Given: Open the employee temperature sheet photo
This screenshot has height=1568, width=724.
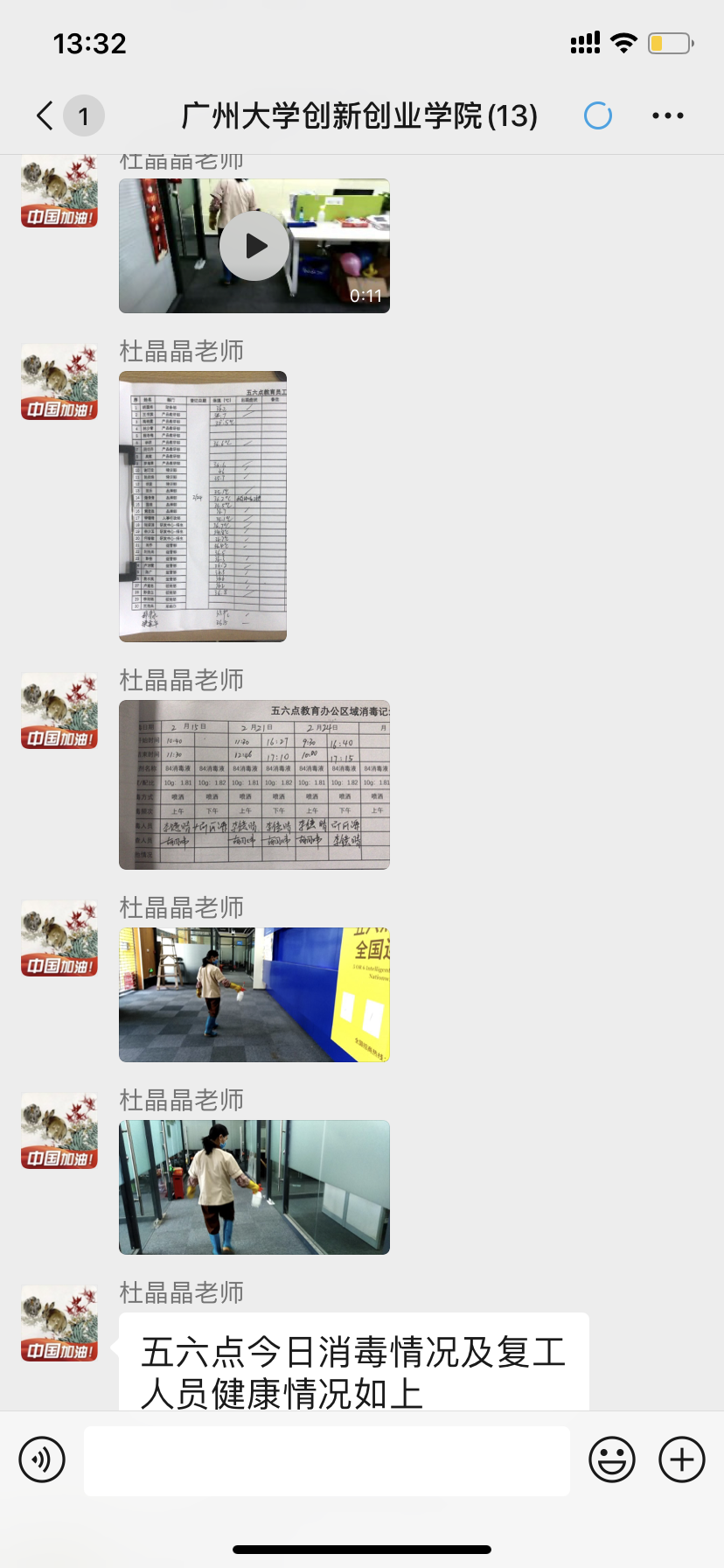Looking at the screenshot, I should [x=203, y=507].
